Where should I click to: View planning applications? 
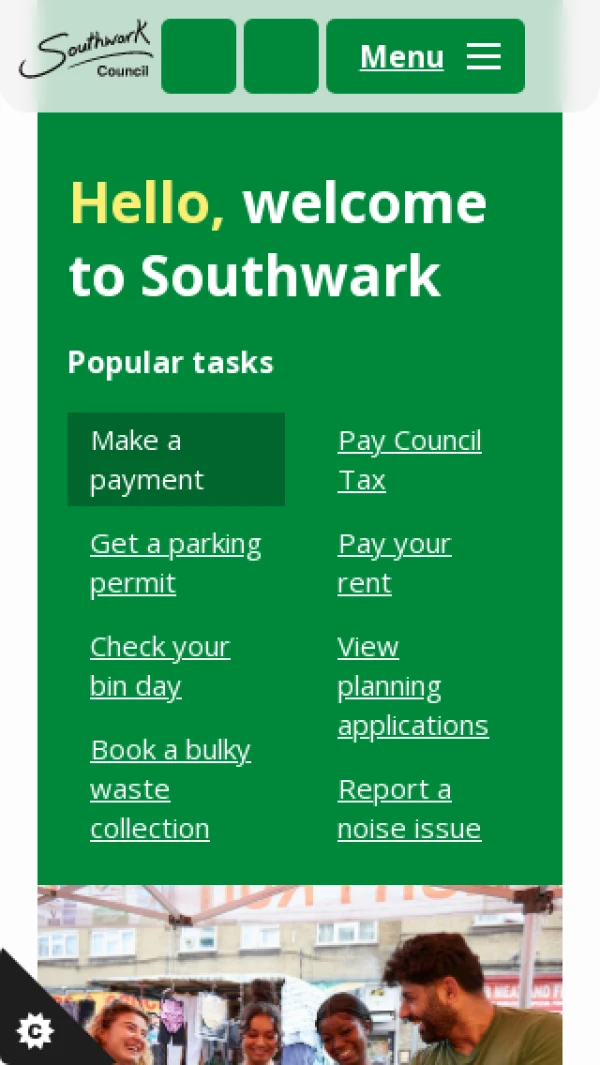[412, 686]
